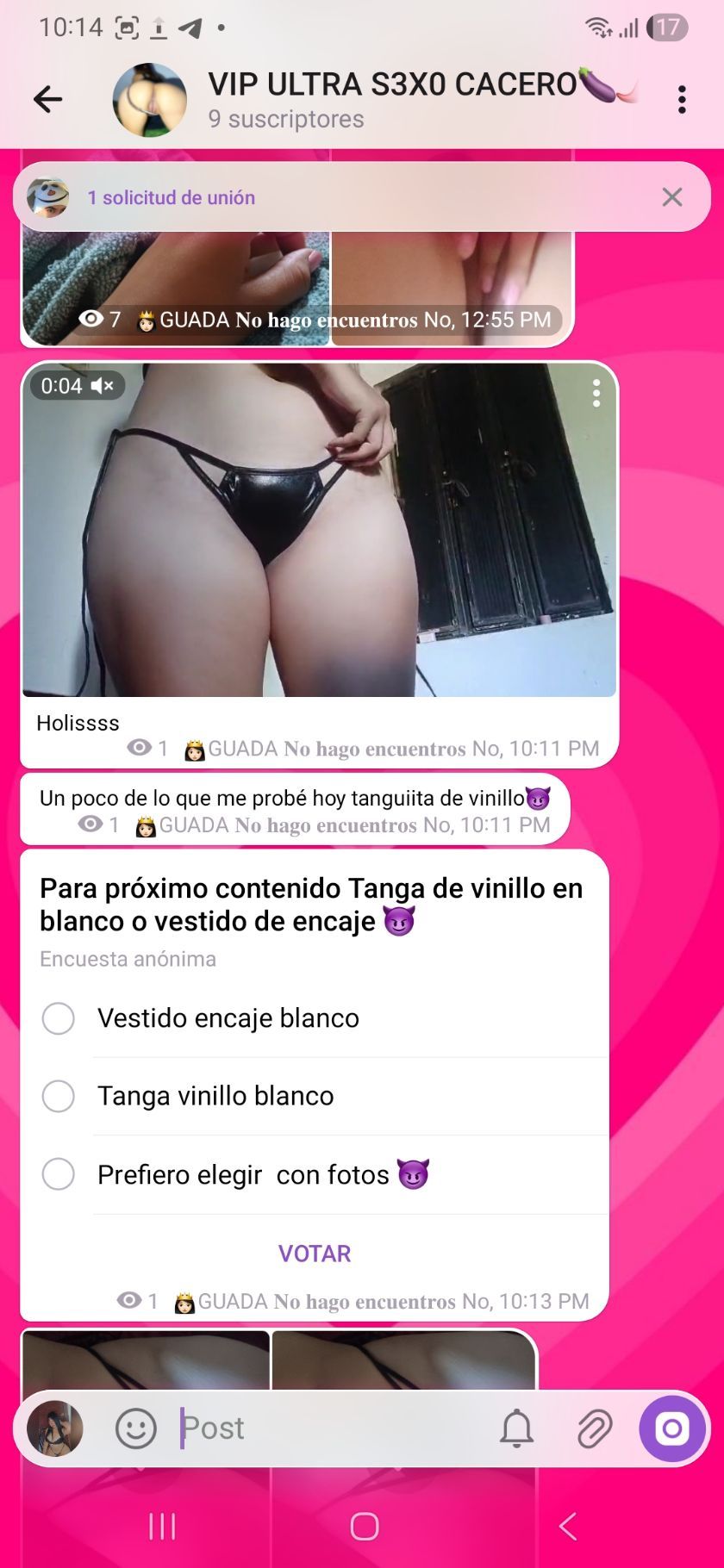Focus the Post message field
The height and width of the screenshot is (1568, 724).
click(328, 1428)
